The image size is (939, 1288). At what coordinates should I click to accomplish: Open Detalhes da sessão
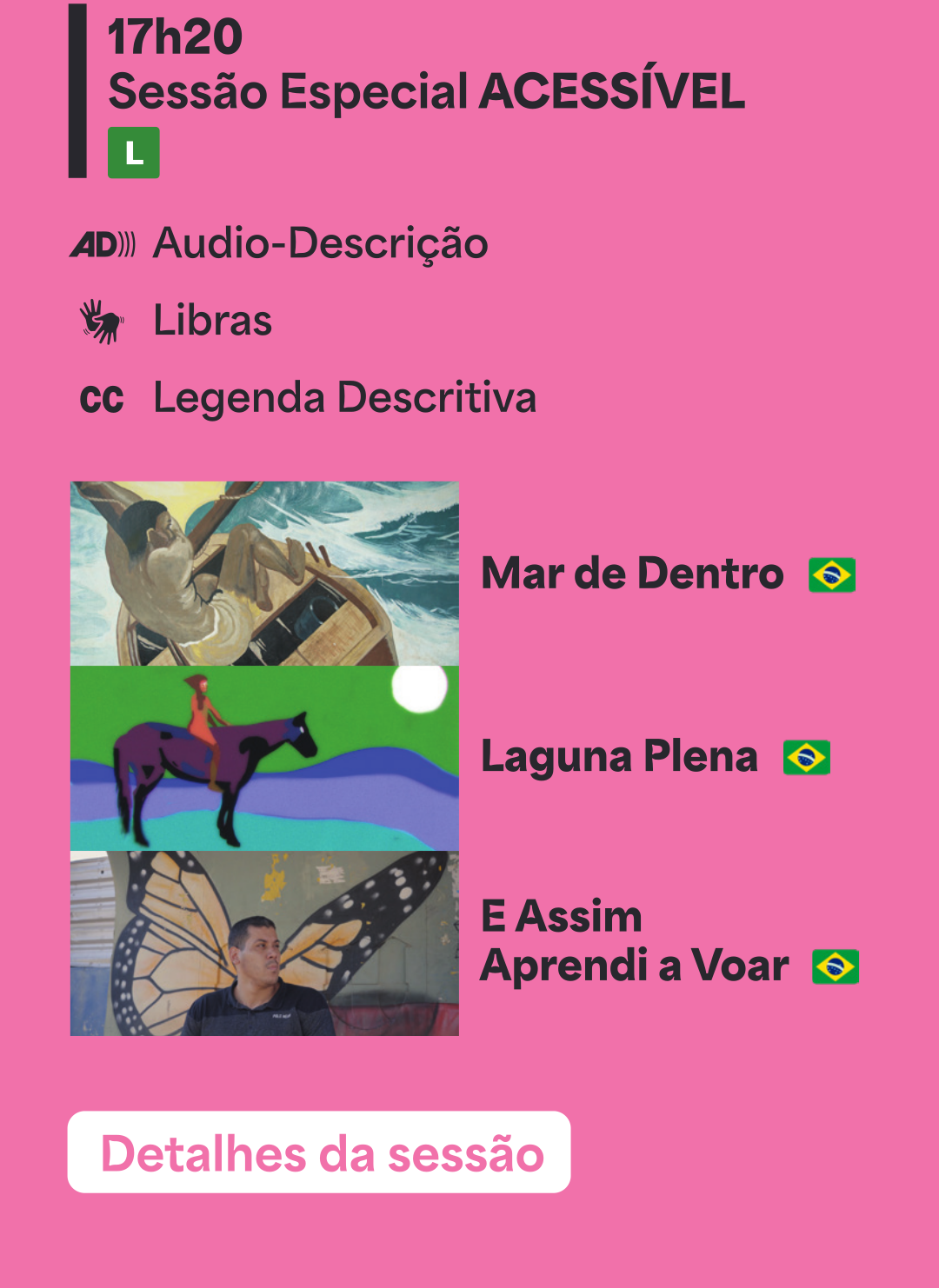click(x=319, y=1152)
